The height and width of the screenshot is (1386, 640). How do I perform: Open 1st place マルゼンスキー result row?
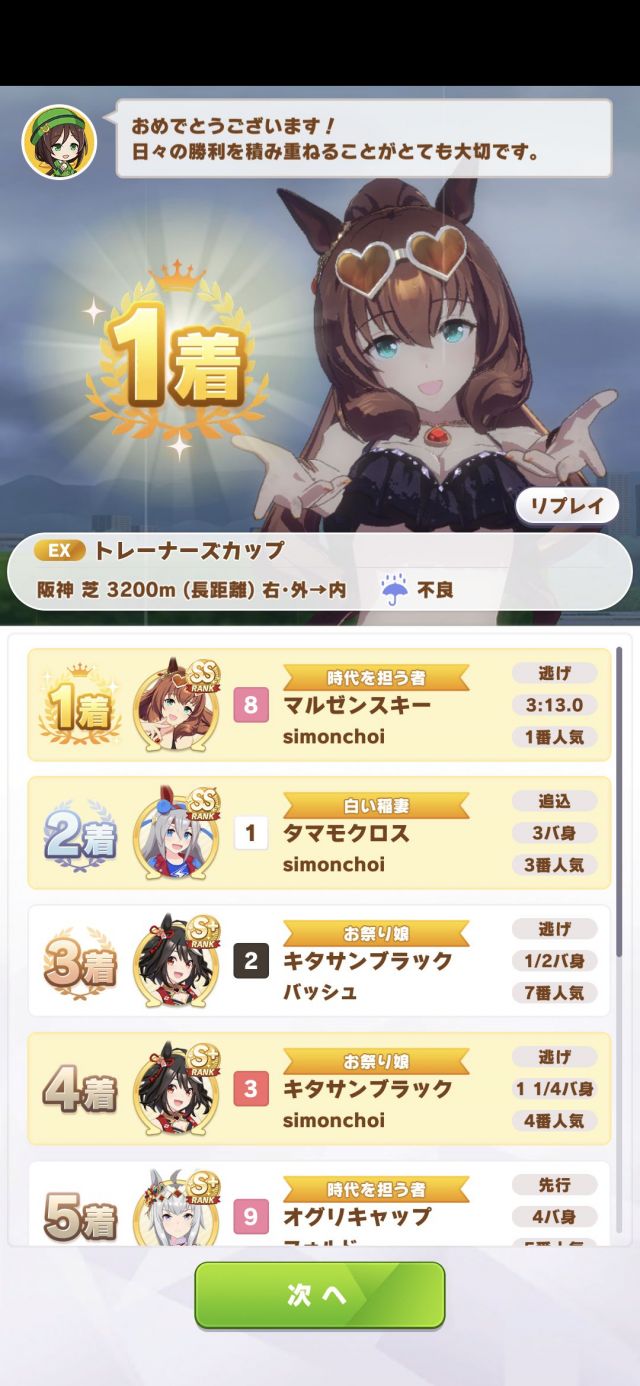[x=319, y=705]
